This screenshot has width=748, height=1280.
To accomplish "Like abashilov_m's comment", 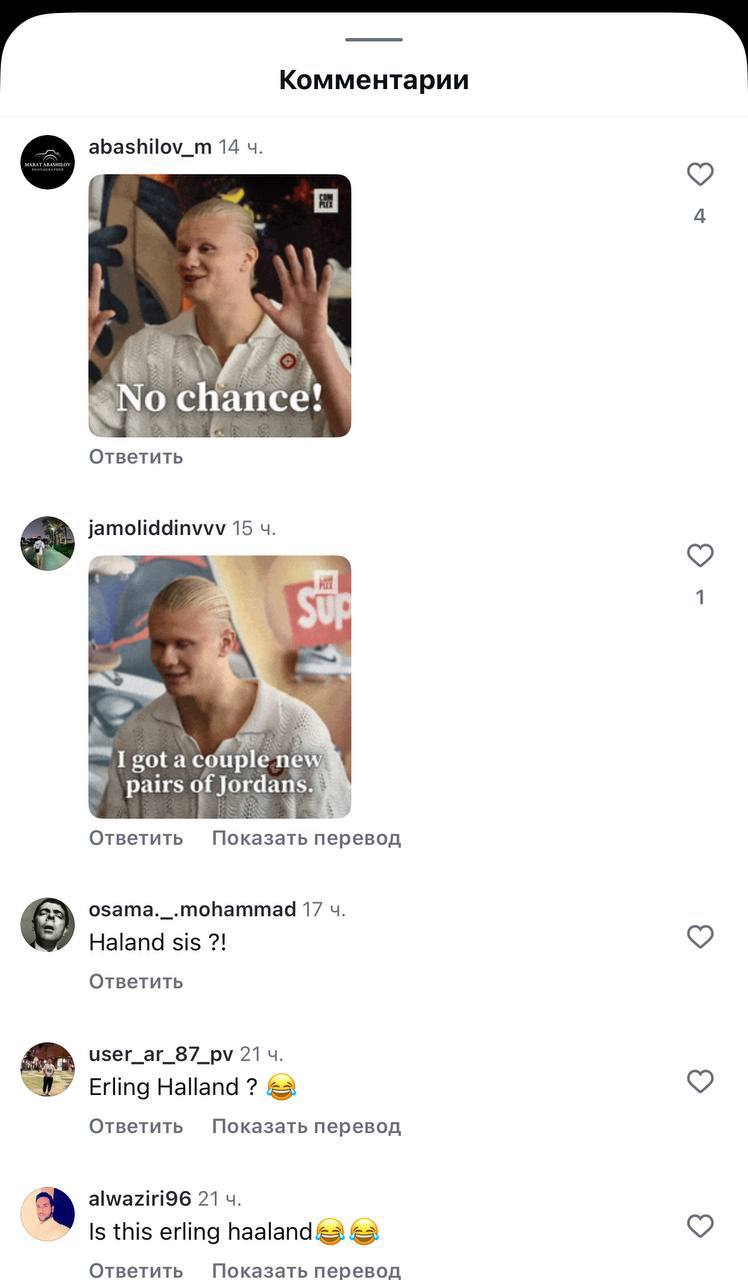I will [700, 175].
